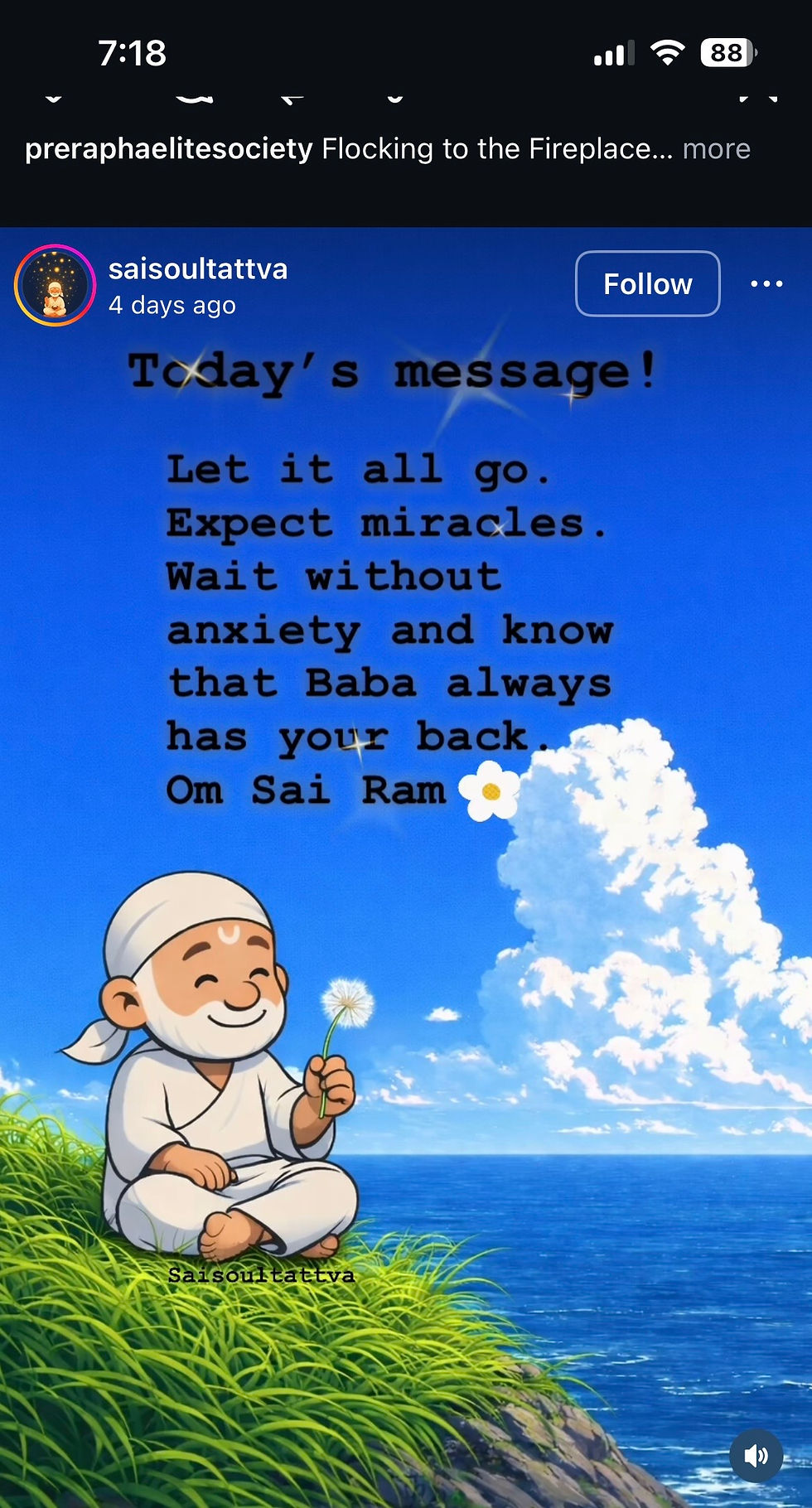Open the preraphaelitesociety profile from the caption

(x=169, y=149)
